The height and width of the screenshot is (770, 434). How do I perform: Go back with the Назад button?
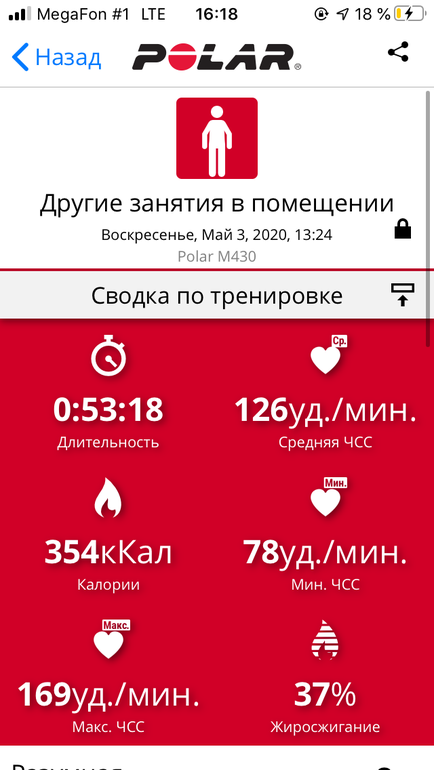pos(56,57)
